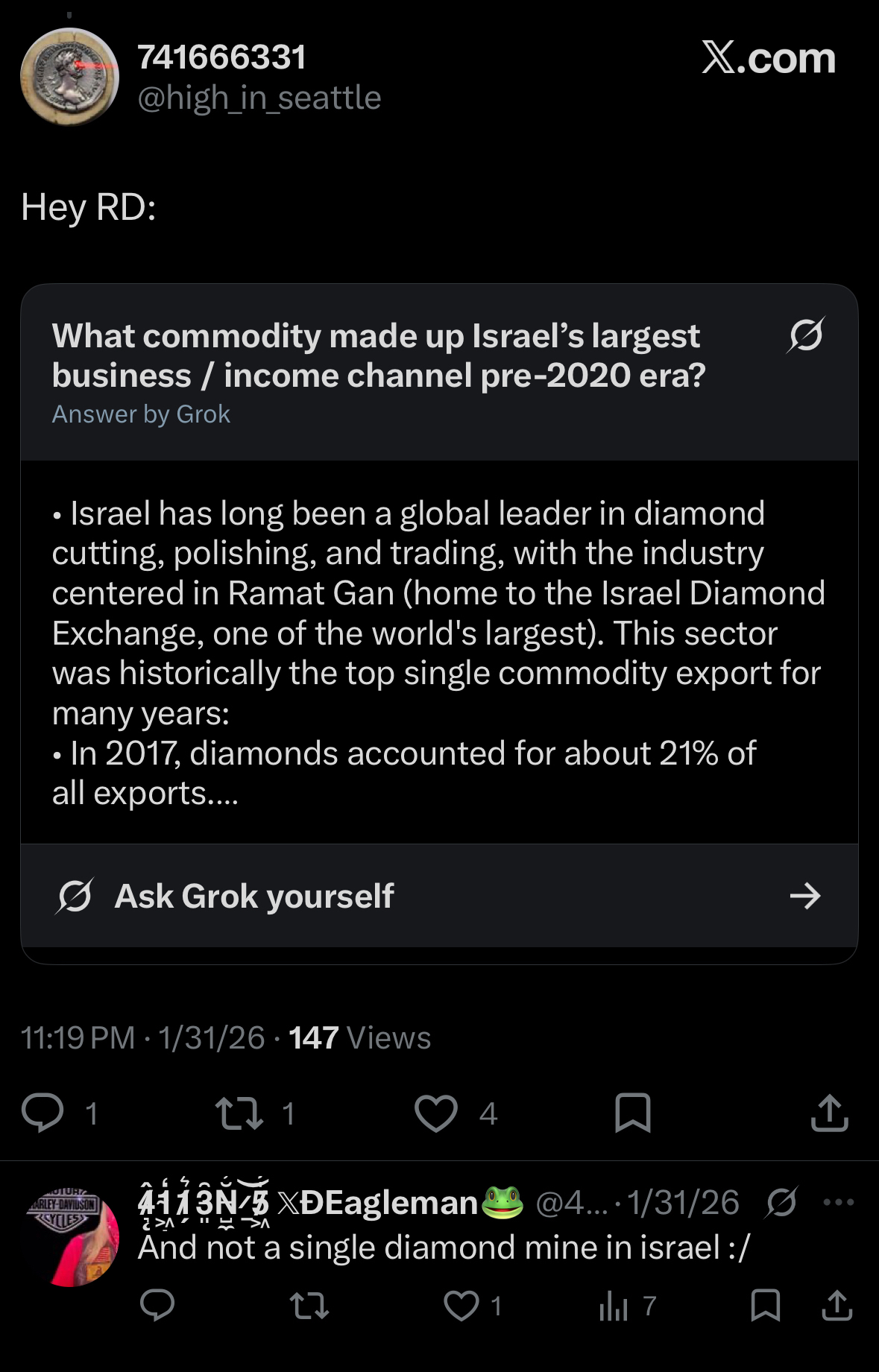Screen dimensions: 879x1372
Task: Share the main post by 741666331
Action: pyautogui.click(x=829, y=1113)
